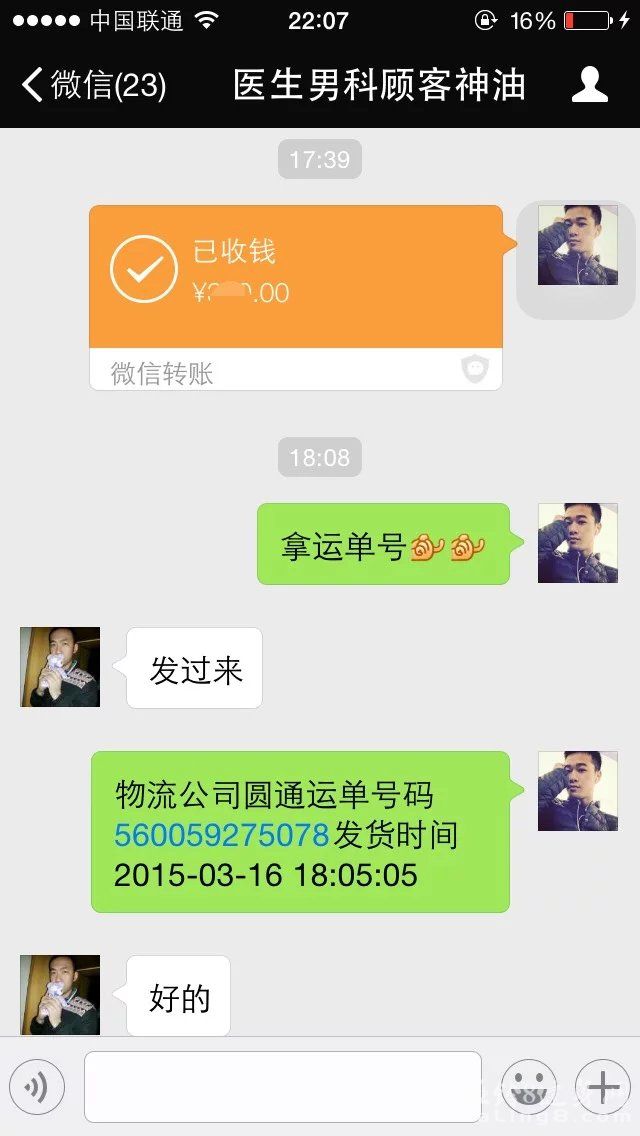
Task: Open sender avatar next to 拿运单号 message
Action: pyautogui.click(x=577, y=543)
